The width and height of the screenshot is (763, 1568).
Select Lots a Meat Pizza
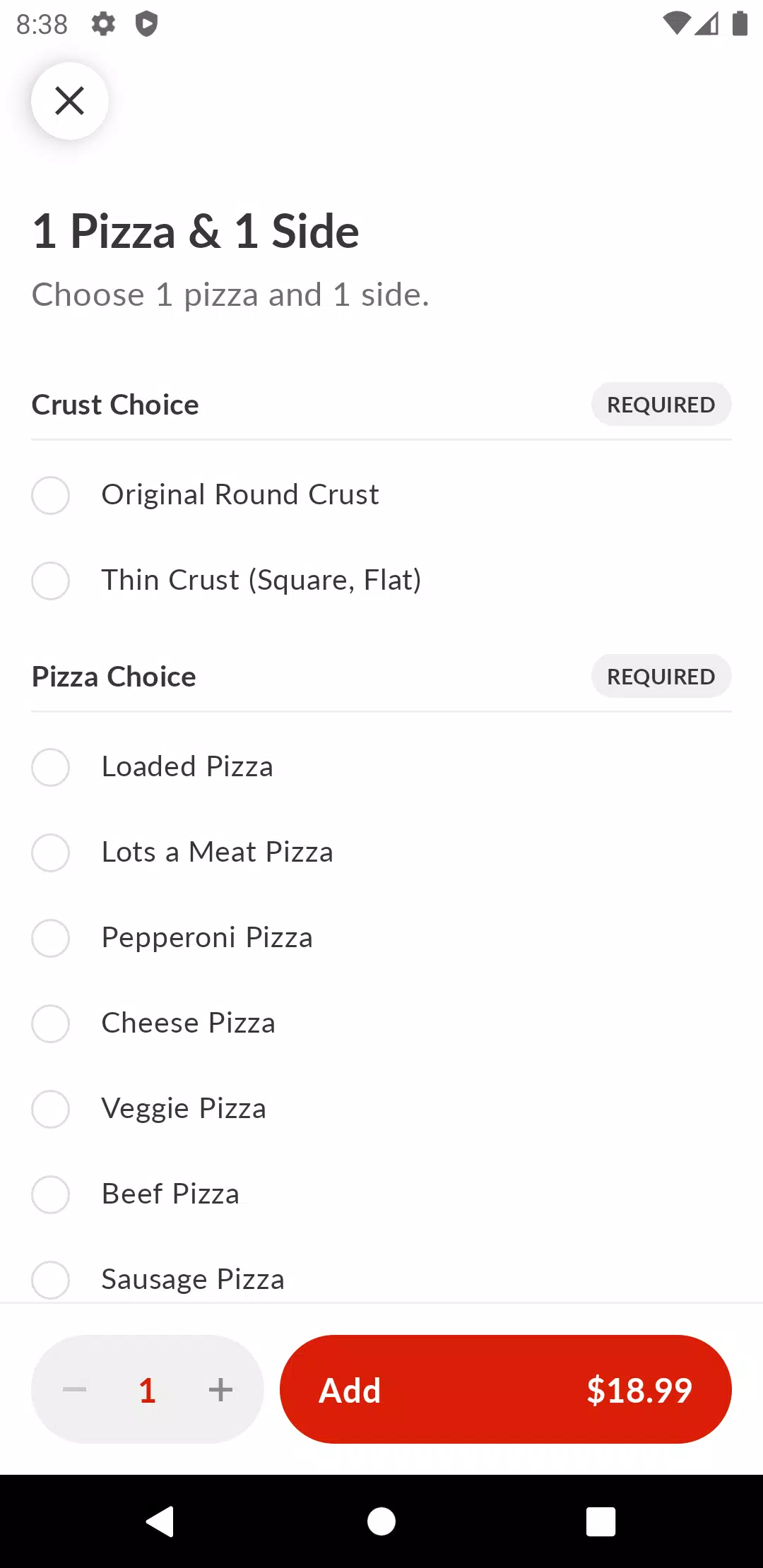click(381, 853)
